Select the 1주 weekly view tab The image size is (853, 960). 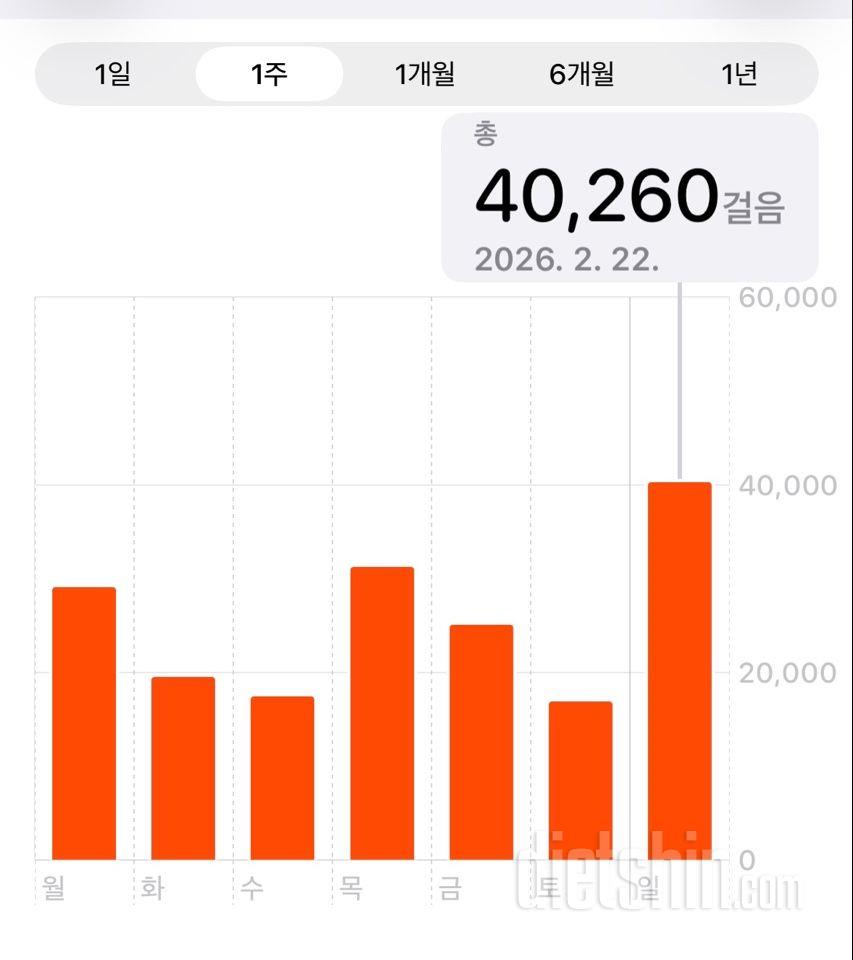(268, 73)
